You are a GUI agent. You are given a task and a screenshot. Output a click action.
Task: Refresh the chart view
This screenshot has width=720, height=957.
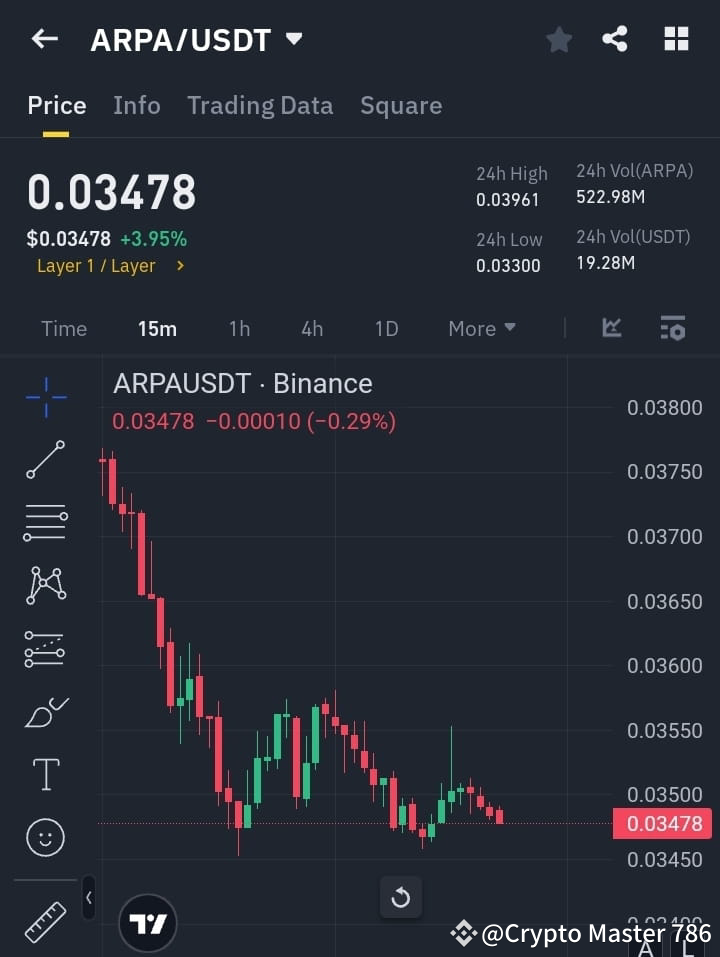401,897
